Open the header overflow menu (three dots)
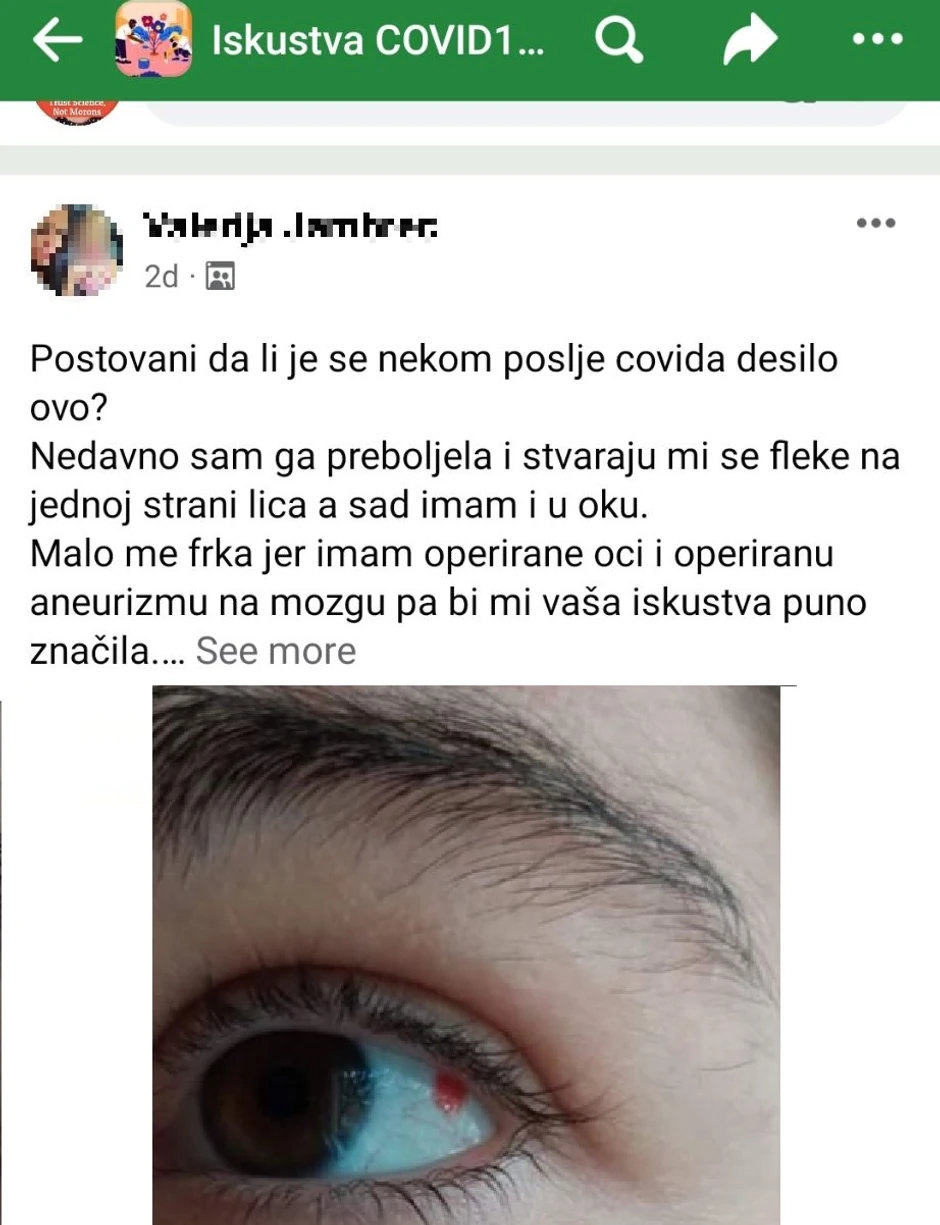This screenshot has height=1225, width=940. [877, 40]
